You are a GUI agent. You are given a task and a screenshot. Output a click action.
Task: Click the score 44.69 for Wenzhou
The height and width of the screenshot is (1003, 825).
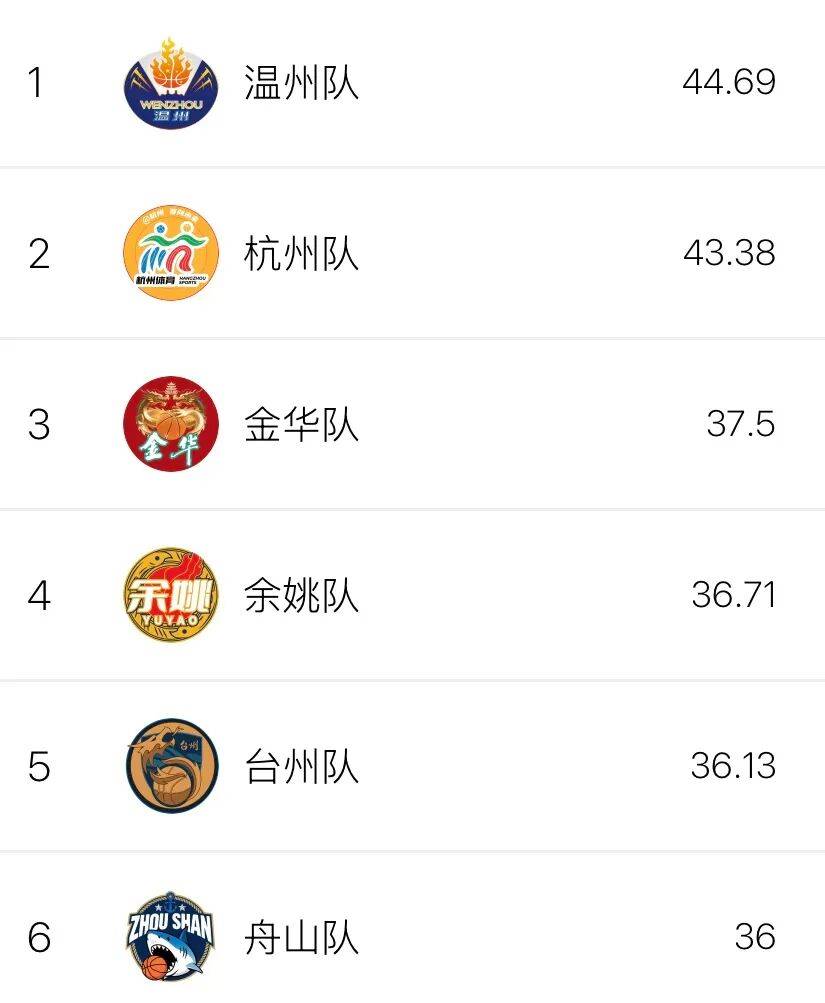coord(729,82)
